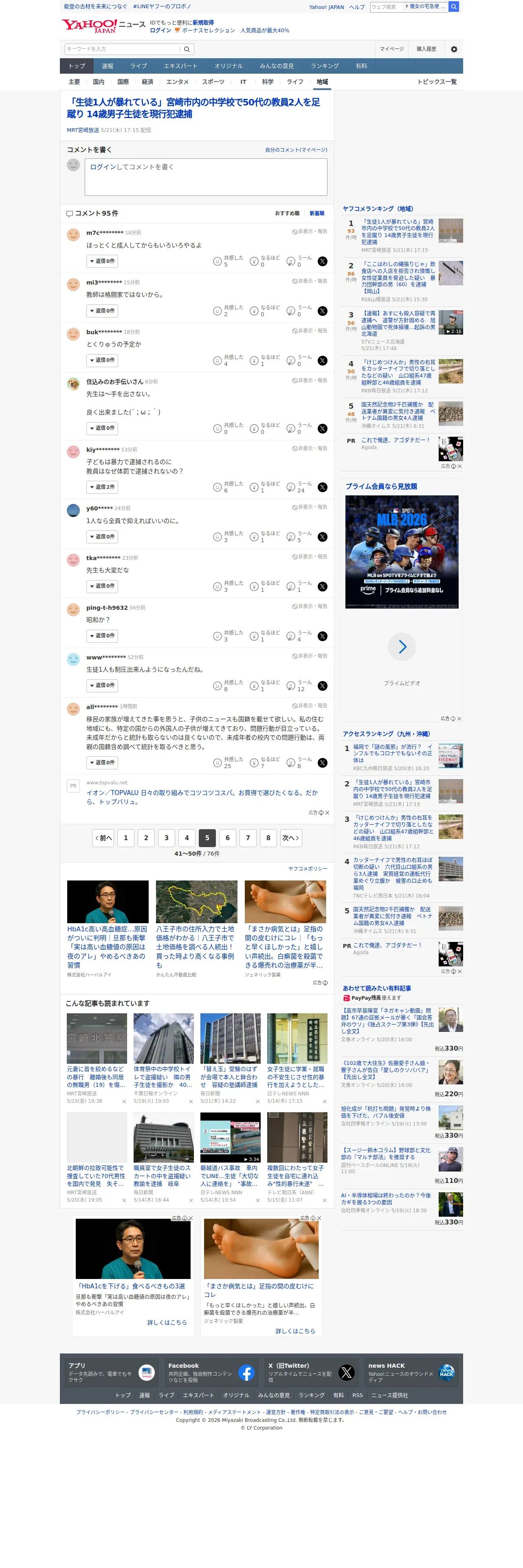Switch to the ランキング tab
523x1568 pixels.
(325, 66)
